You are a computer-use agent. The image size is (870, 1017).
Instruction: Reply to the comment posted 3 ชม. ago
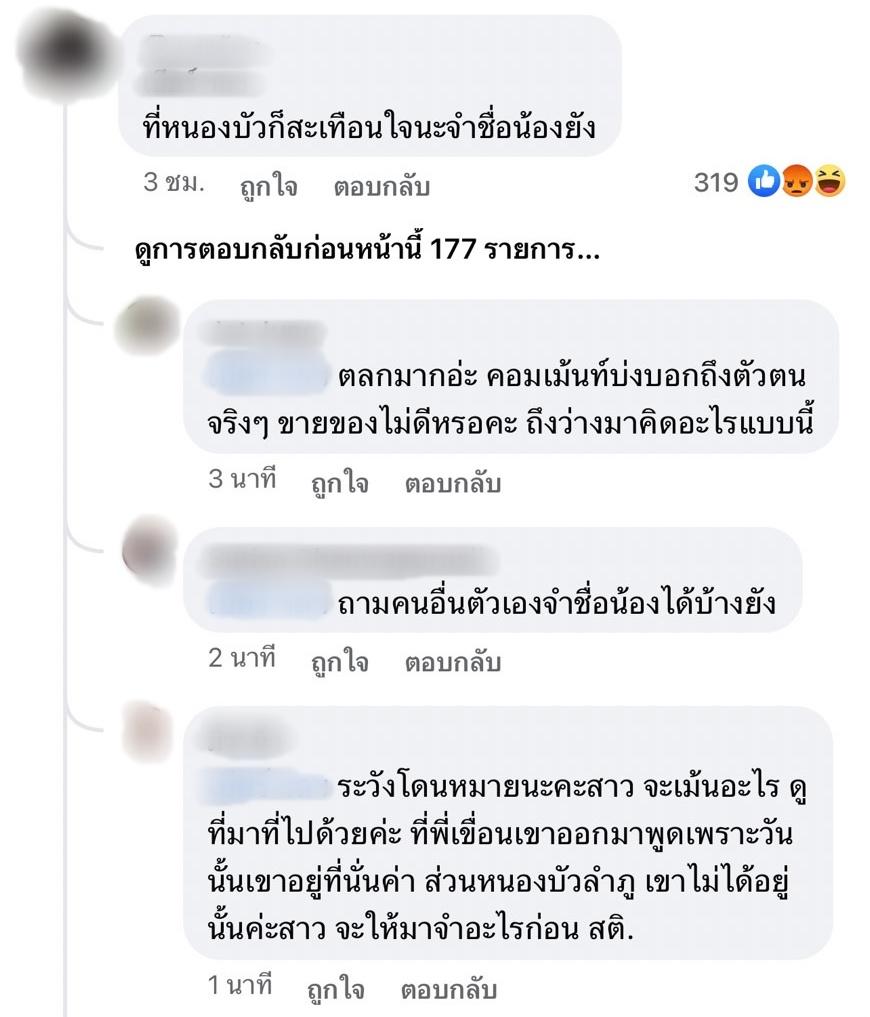click(382, 186)
